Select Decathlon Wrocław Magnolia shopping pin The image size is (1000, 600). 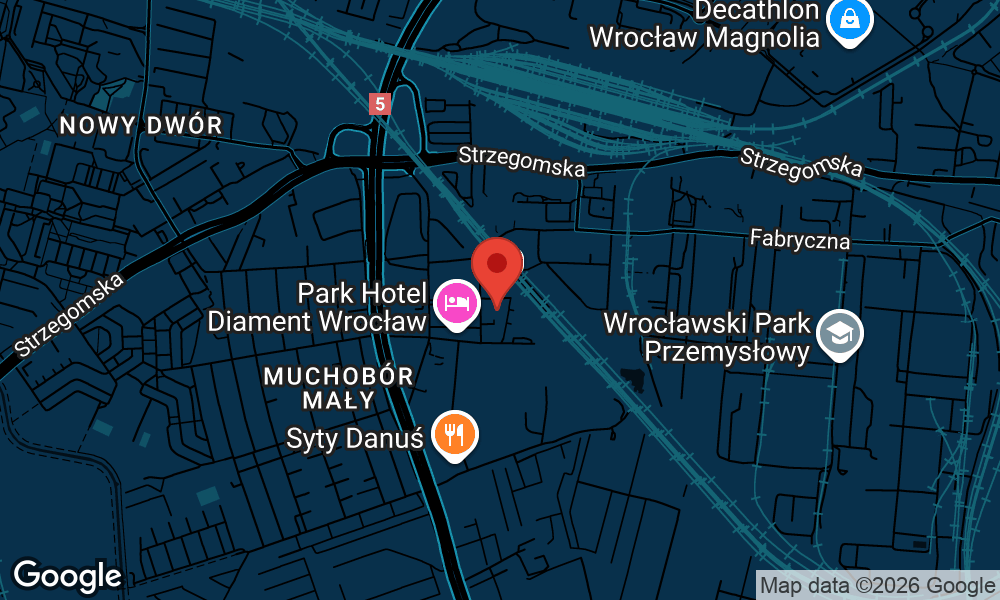849,22
